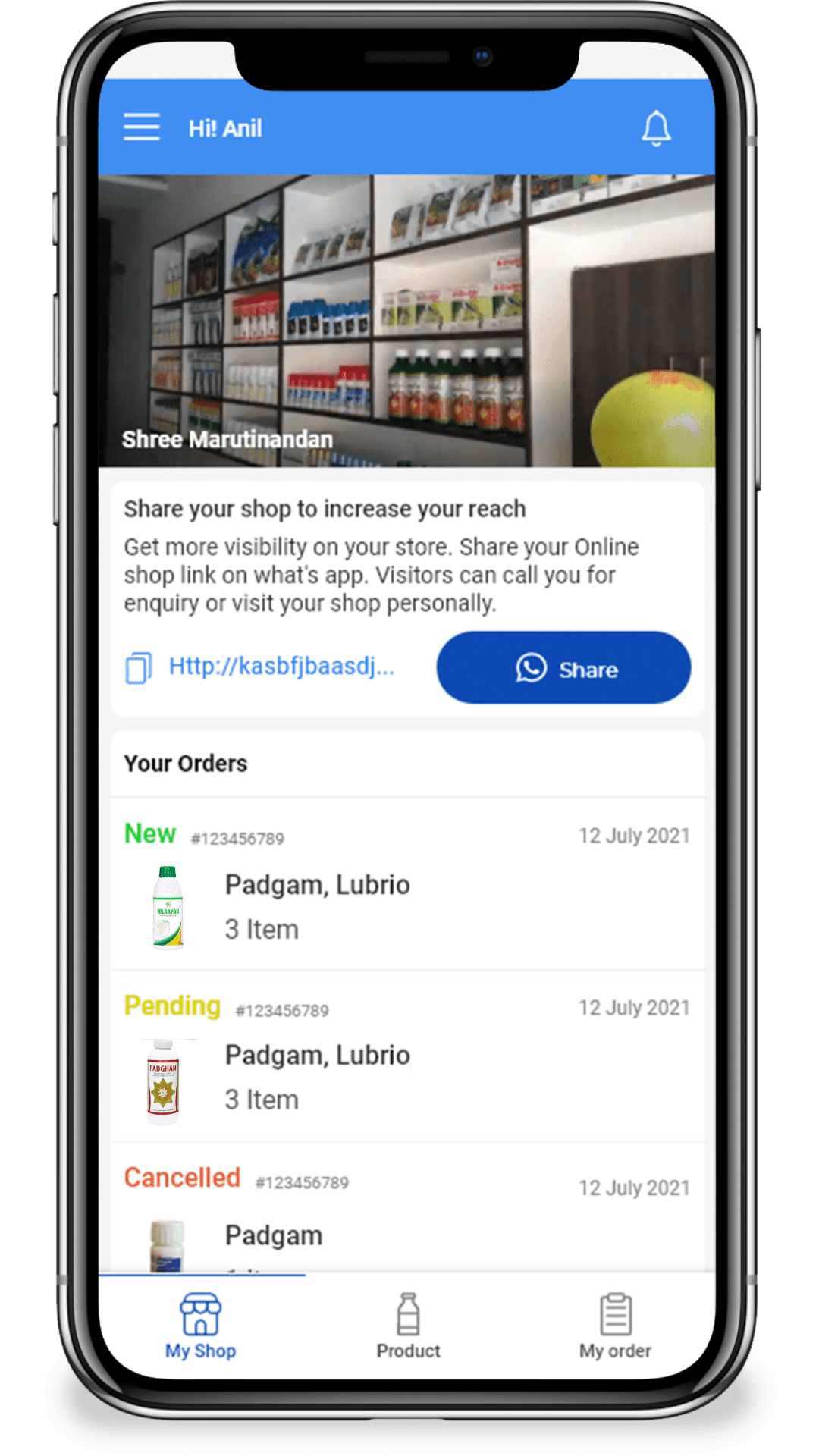Select the My order tab

[615, 1326]
